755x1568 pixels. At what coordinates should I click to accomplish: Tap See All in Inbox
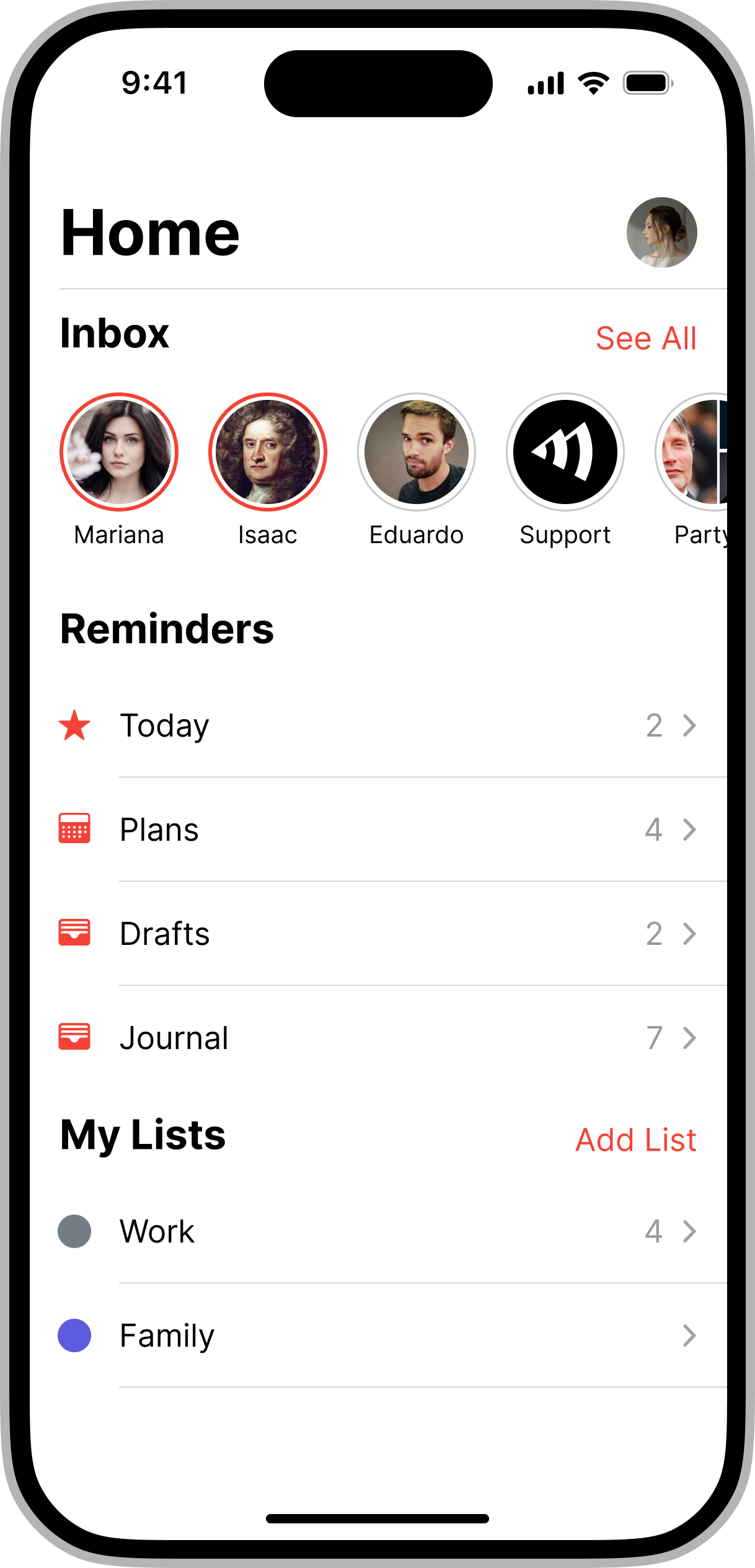(x=646, y=339)
